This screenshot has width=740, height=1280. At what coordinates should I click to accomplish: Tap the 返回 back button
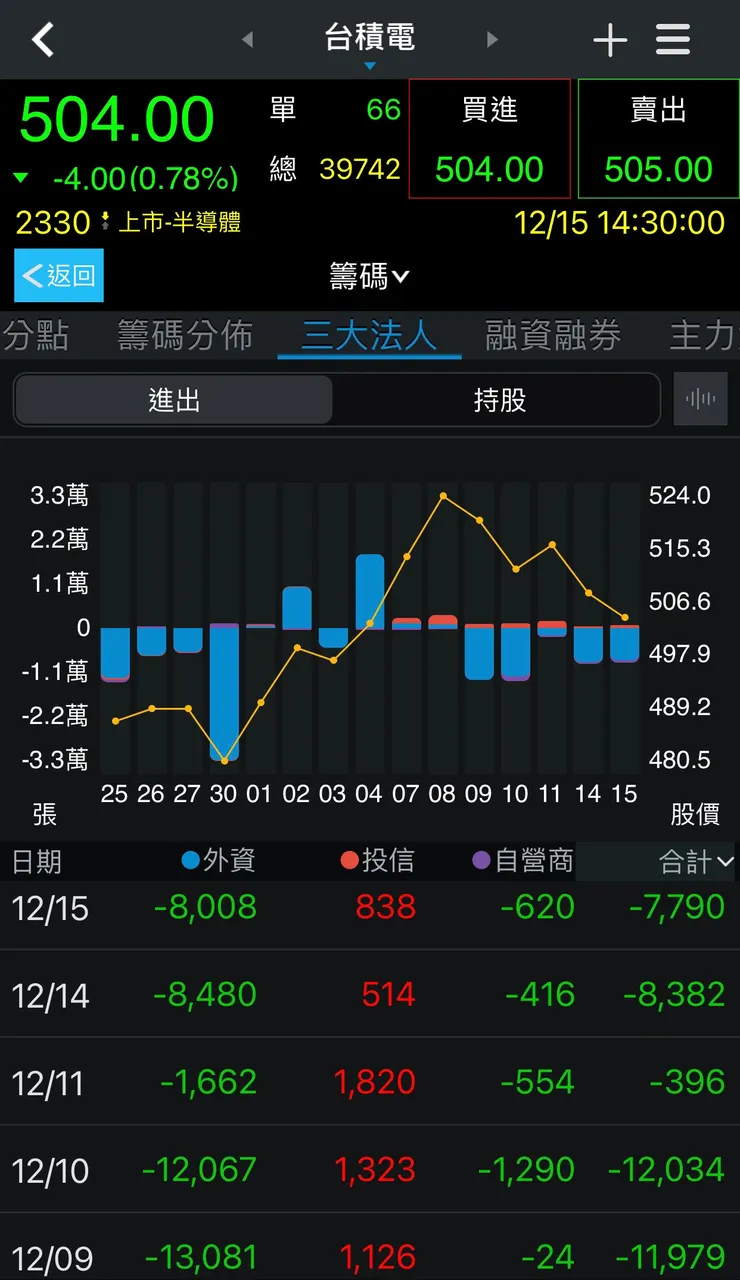(x=57, y=276)
